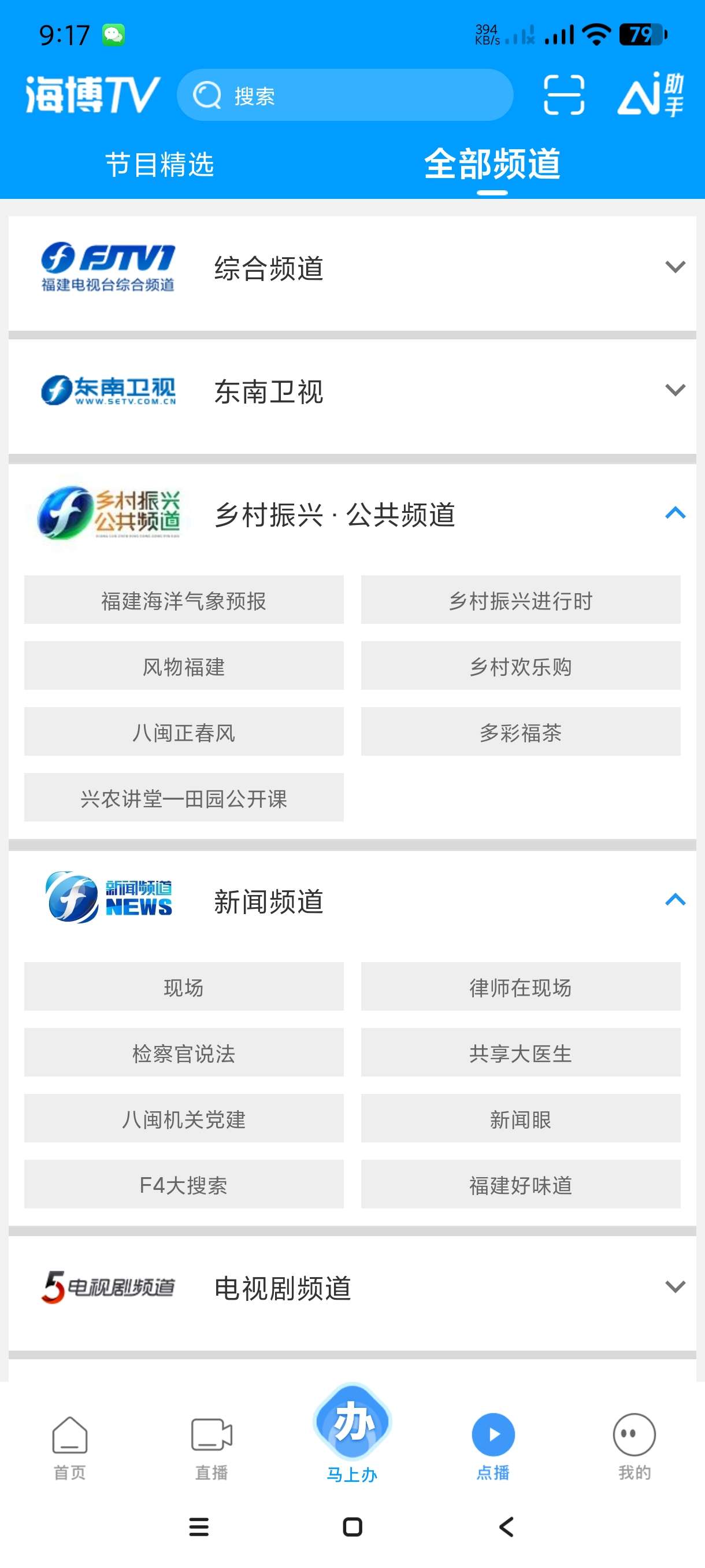The height and width of the screenshot is (1568, 705).
Task: Tap the 搜索 search box
Action: click(x=344, y=95)
